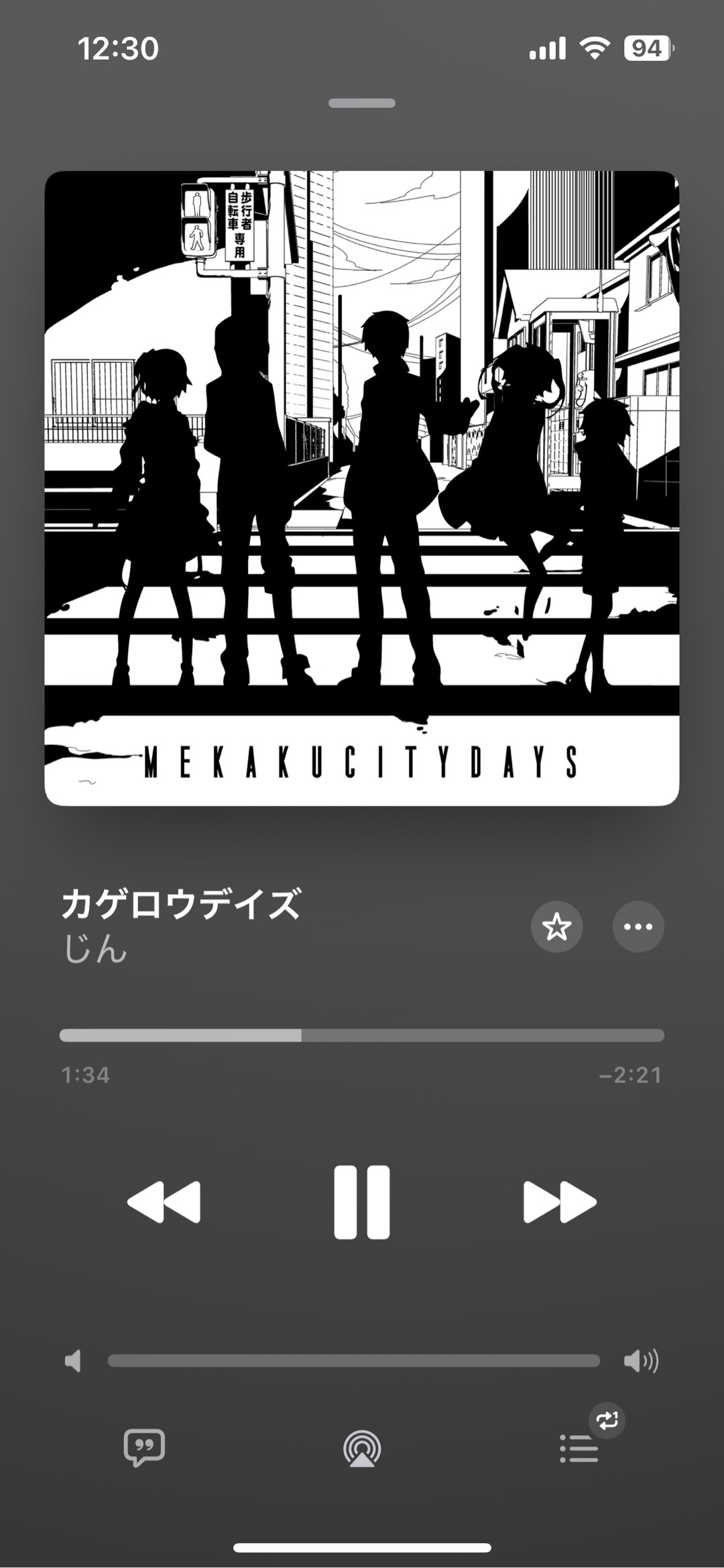Open the Playing Next queue
Viewport: 724px width, 1568px height.
click(579, 1449)
